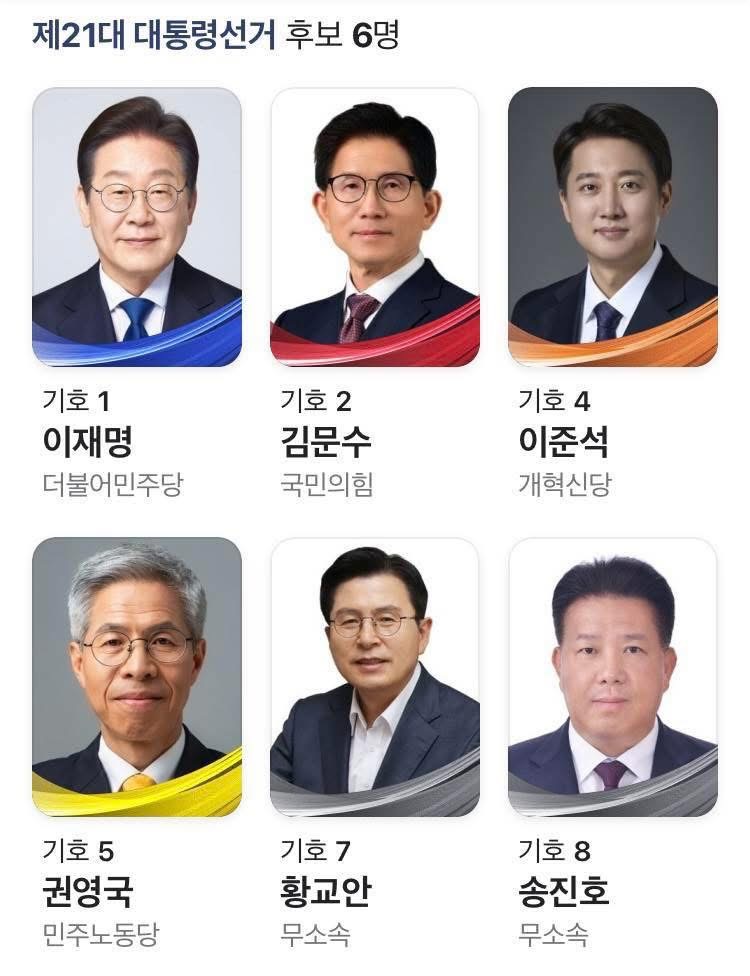Select the 김문수 candidate card
Viewport: 750px width, 976px height.
pyautogui.click(x=375, y=228)
